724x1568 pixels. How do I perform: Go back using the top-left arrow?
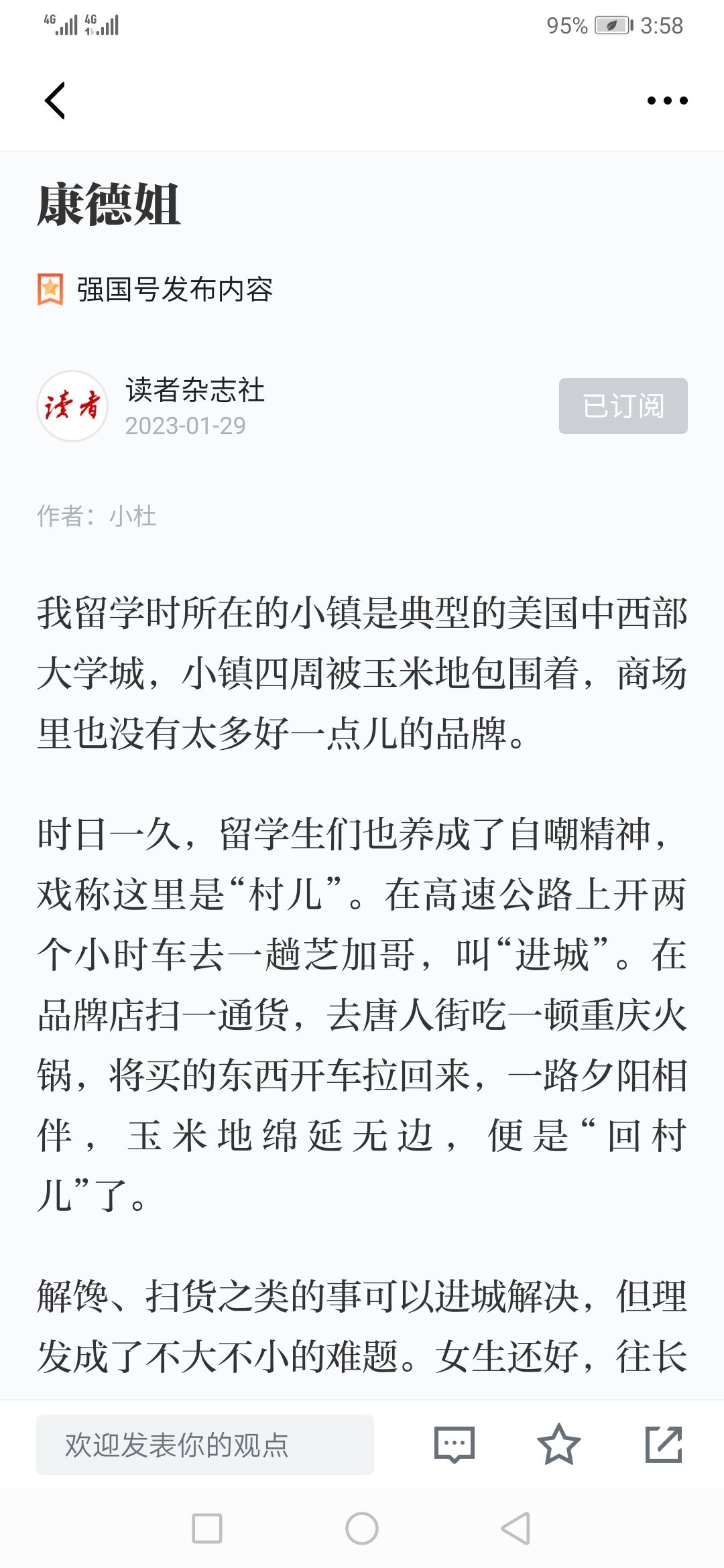tap(55, 101)
